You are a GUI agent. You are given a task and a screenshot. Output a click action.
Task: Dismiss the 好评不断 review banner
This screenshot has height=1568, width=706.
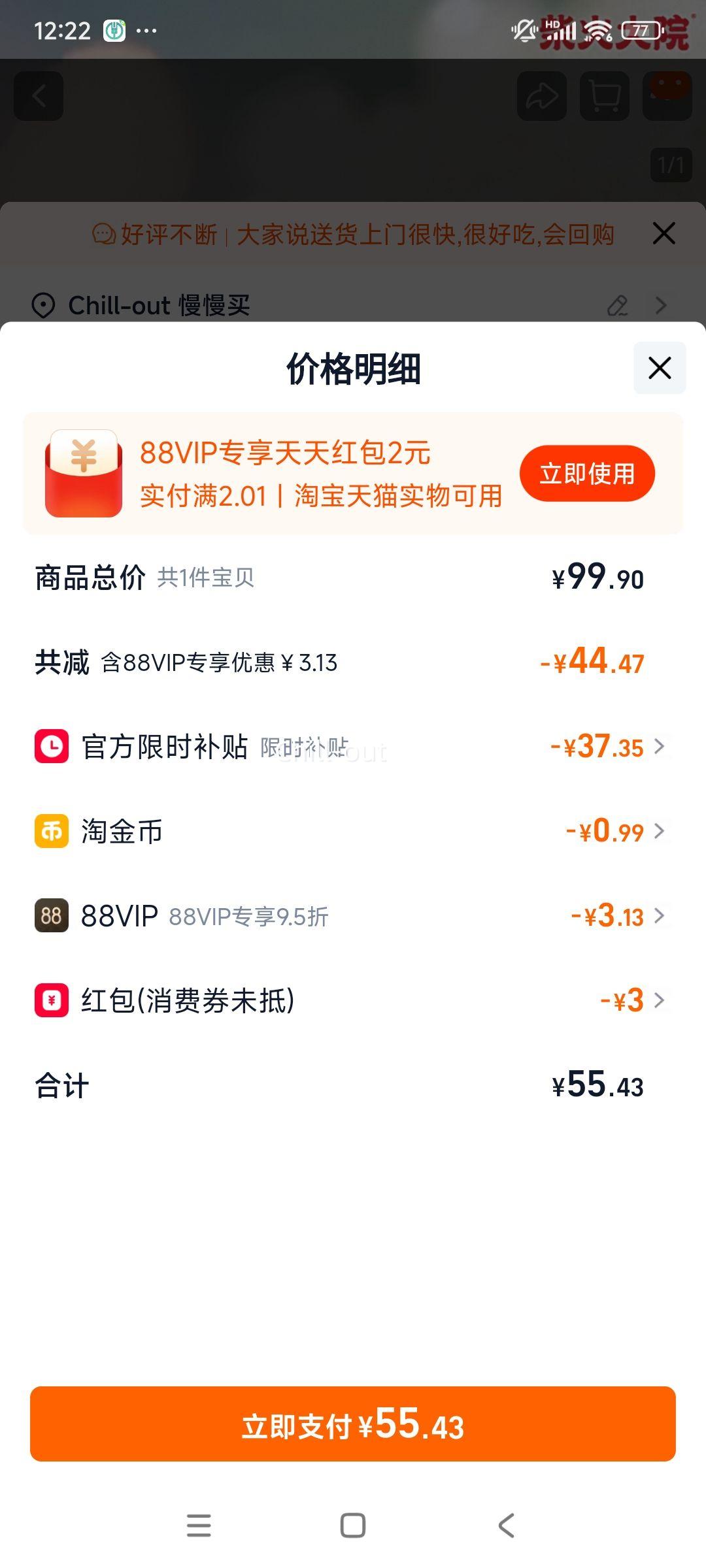tap(664, 233)
